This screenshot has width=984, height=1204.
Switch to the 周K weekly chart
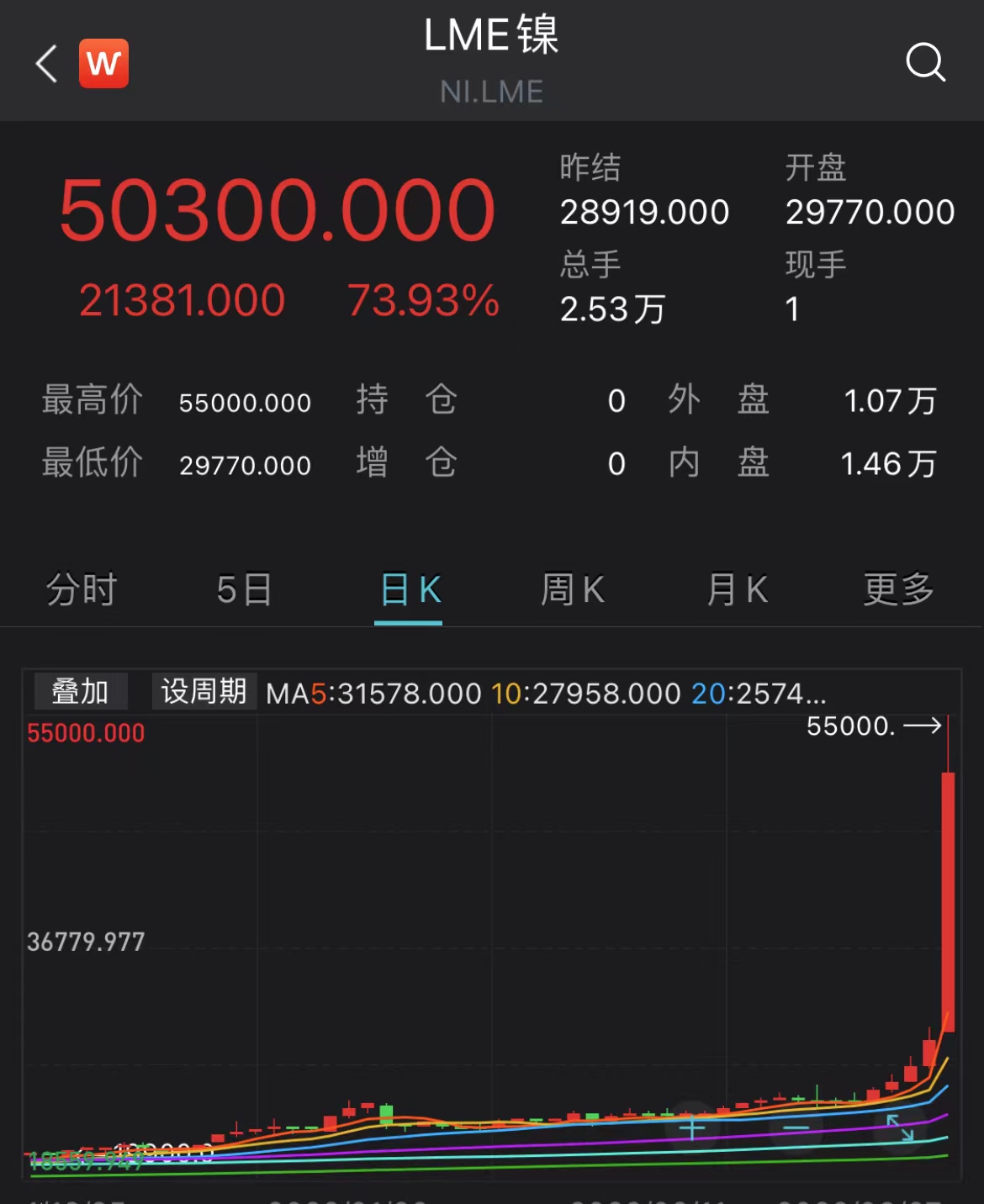[x=573, y=589]
